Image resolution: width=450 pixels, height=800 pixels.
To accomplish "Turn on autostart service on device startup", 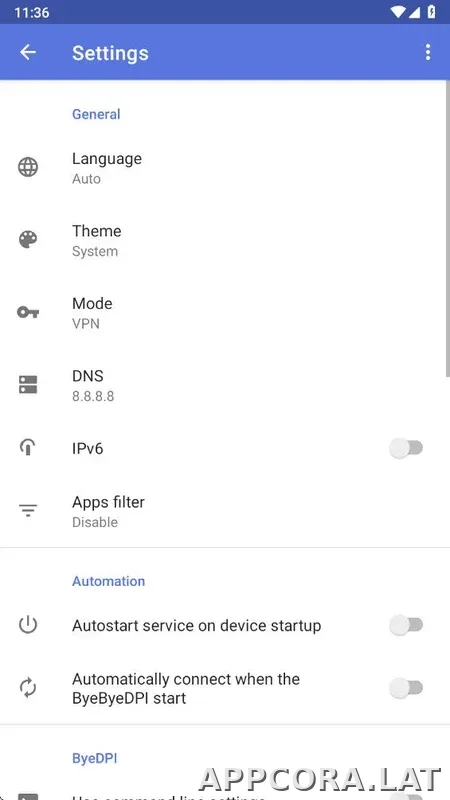I will [x=407, y=625].
